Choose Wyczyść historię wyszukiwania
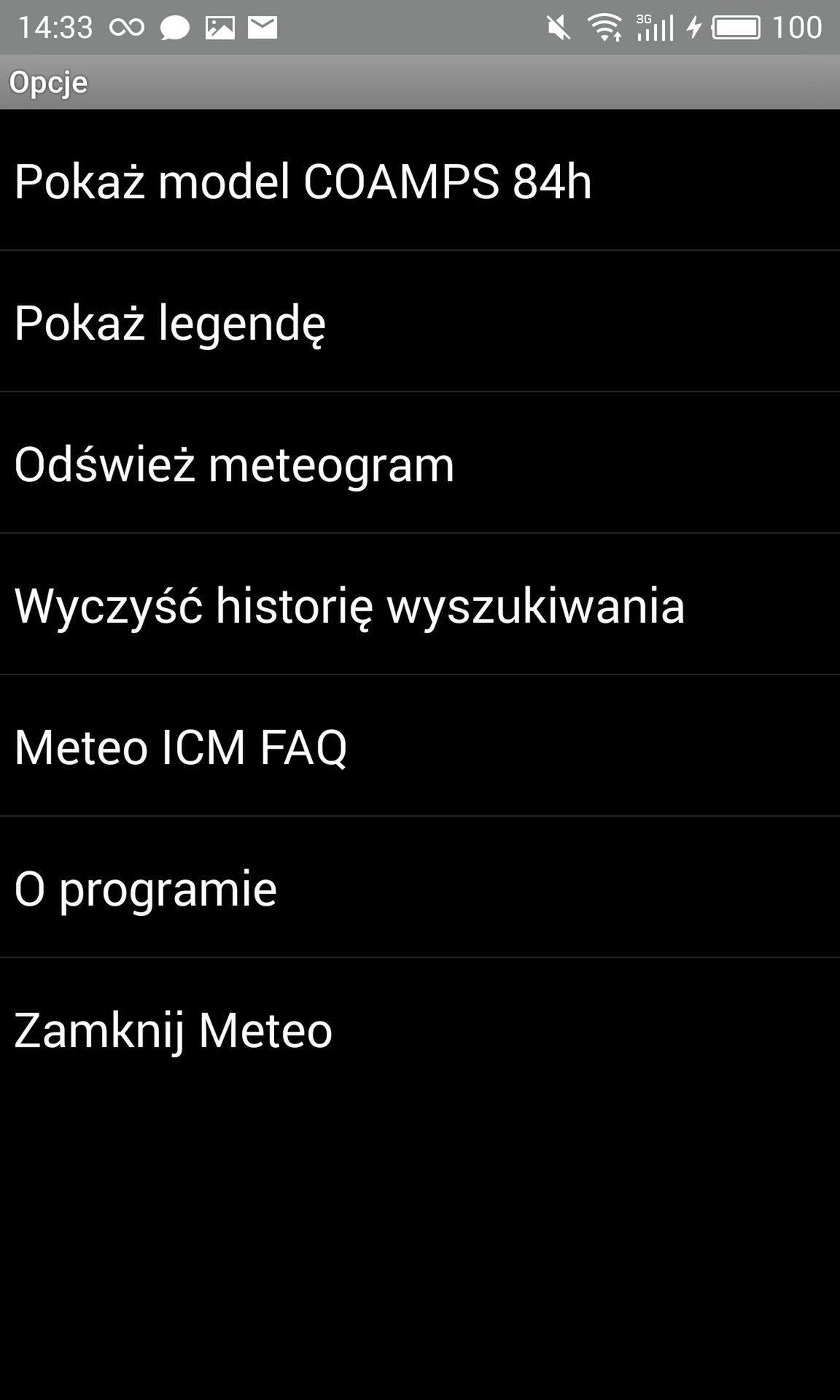 420,604
